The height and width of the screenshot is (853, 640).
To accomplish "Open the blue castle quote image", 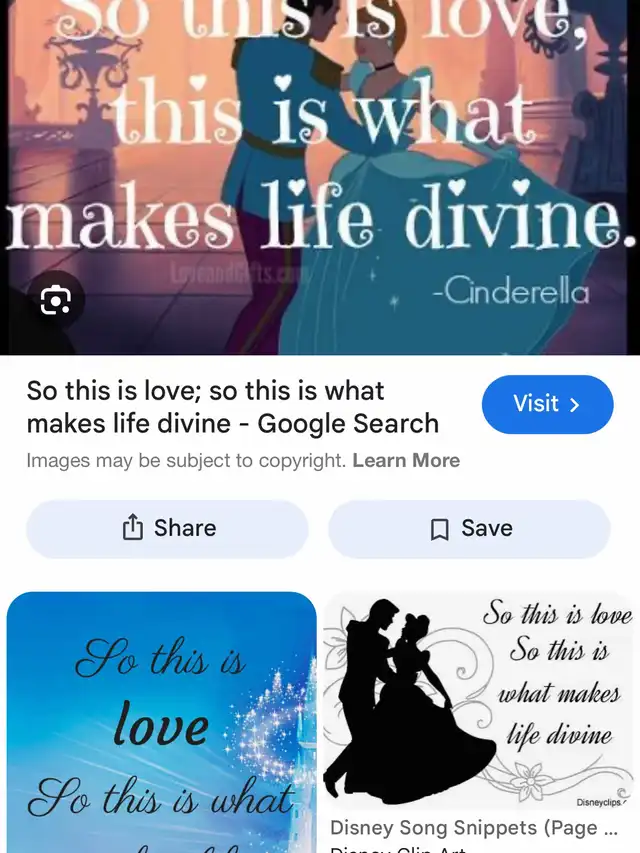I will [162, 721].
